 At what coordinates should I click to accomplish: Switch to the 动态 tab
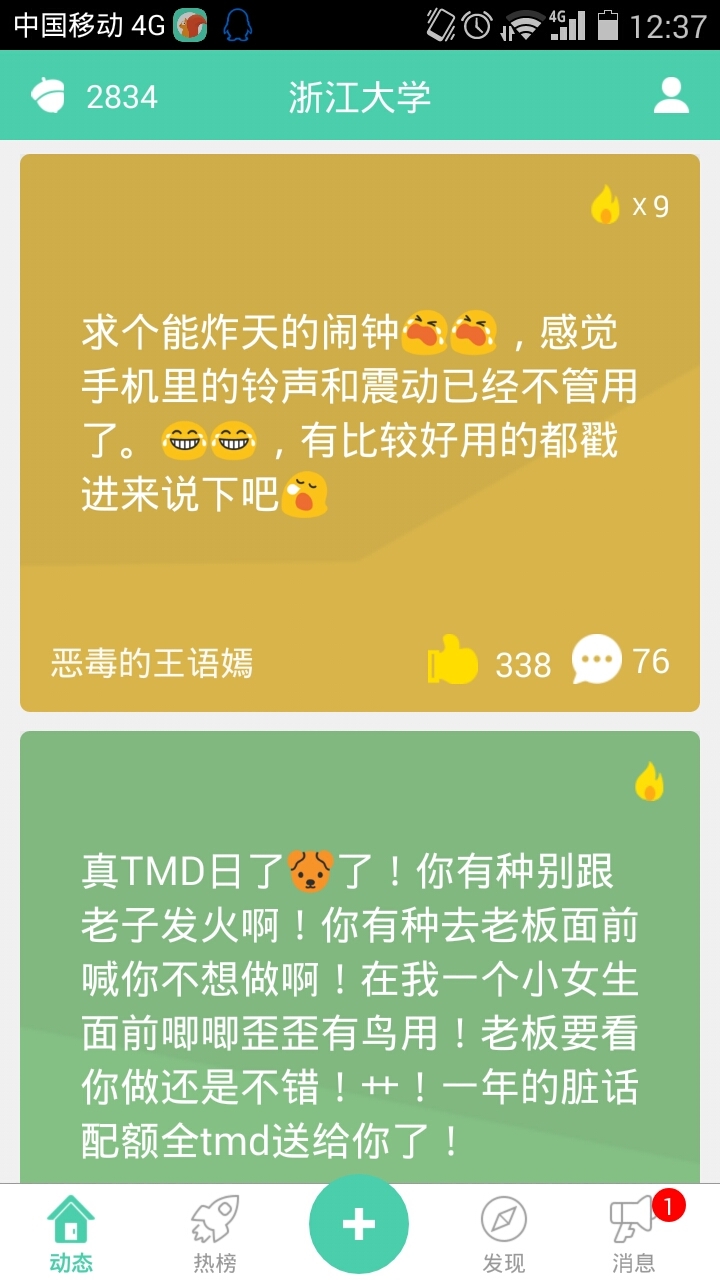(x=71, y=1234)
